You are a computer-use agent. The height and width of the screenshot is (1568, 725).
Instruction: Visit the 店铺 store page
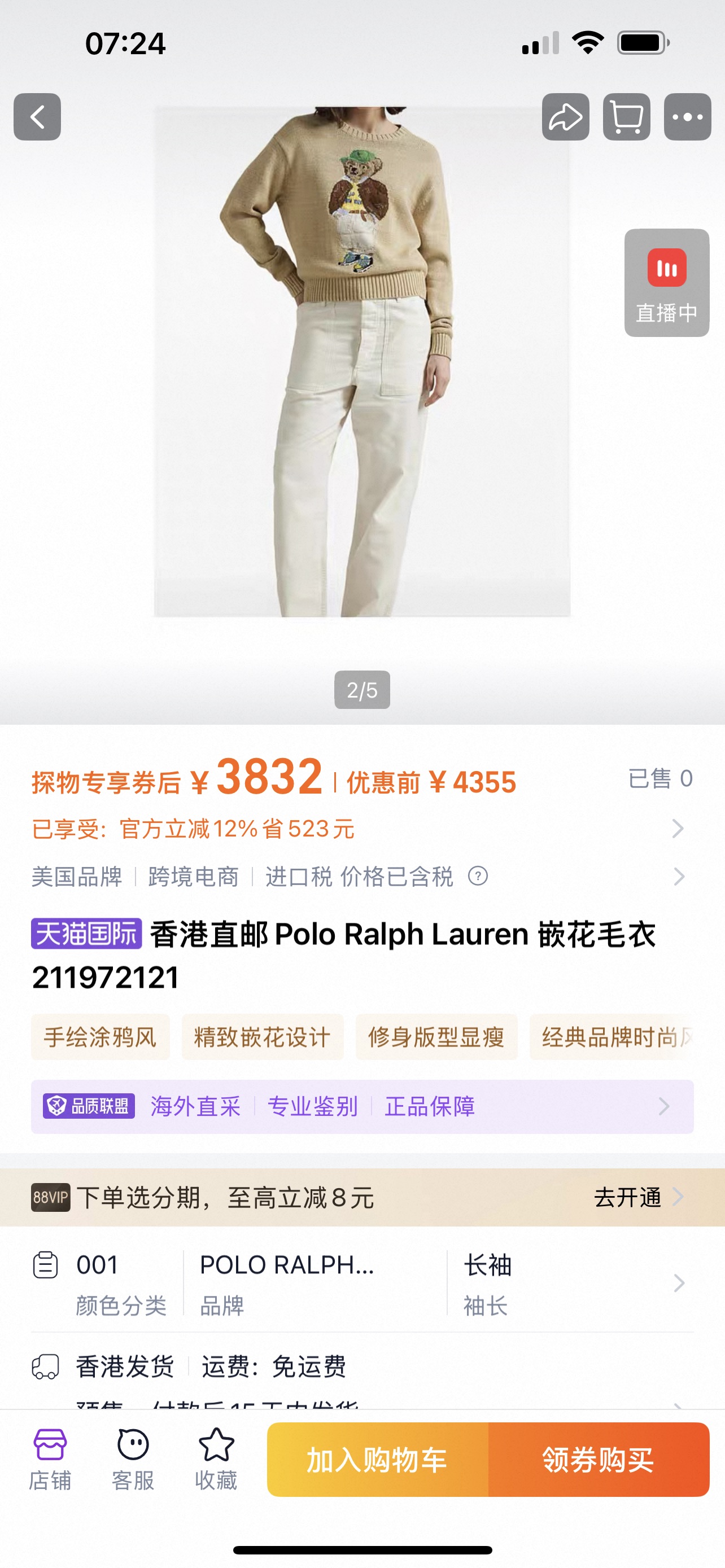click(50, 1459)
